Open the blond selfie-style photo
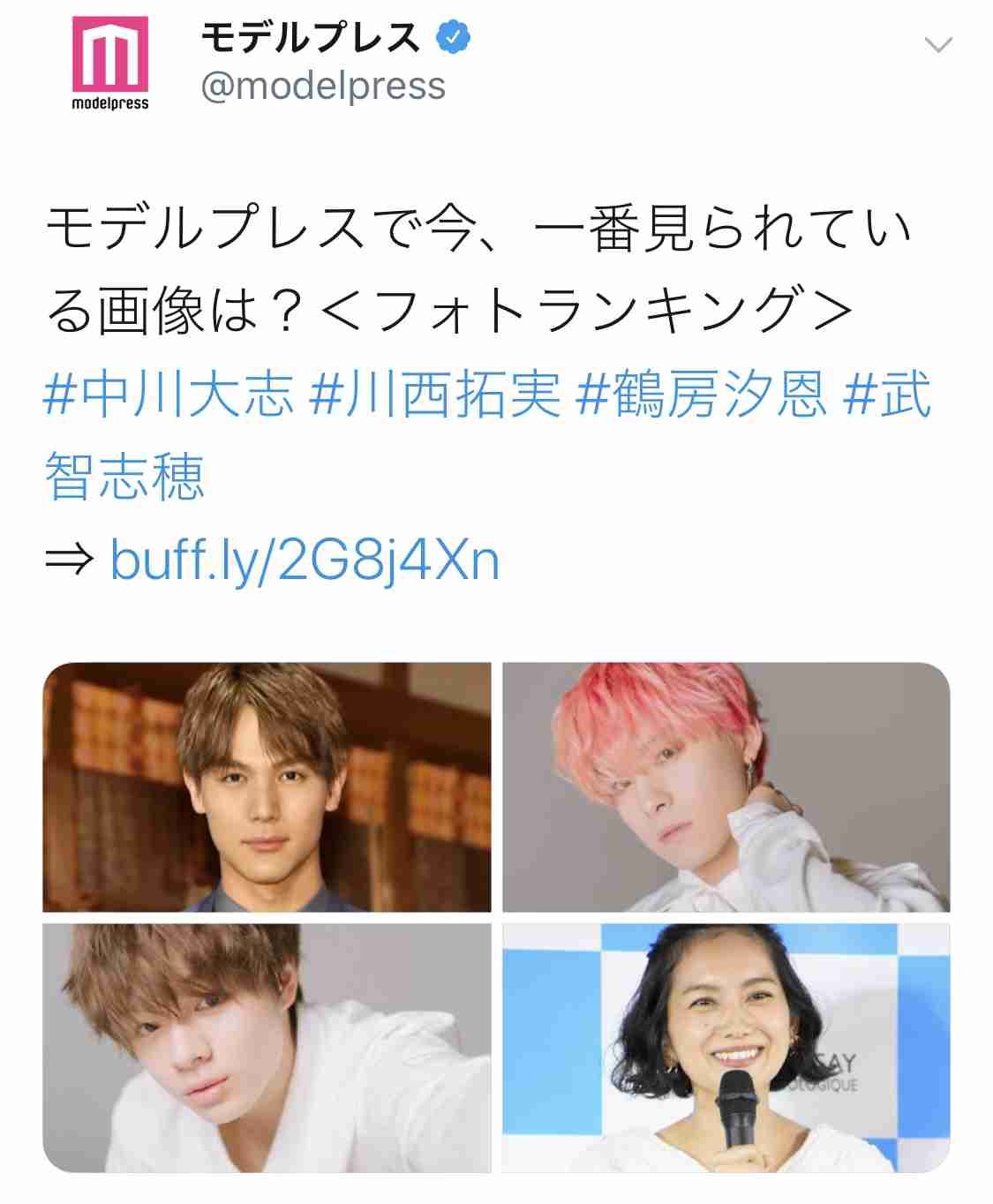993x1204 pixels. click(267, 1048)
